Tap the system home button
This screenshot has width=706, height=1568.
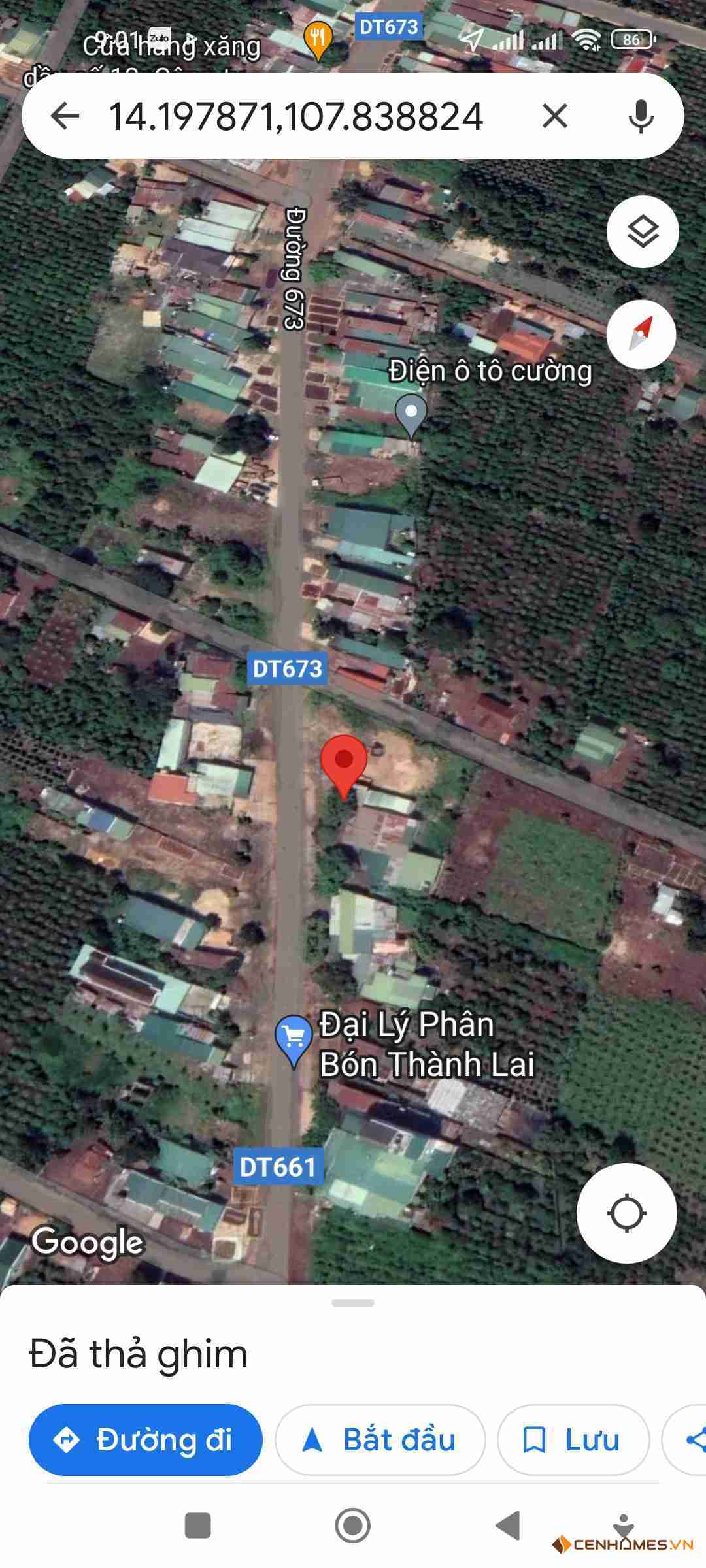pyautogui.click(x=353, y=1526)
